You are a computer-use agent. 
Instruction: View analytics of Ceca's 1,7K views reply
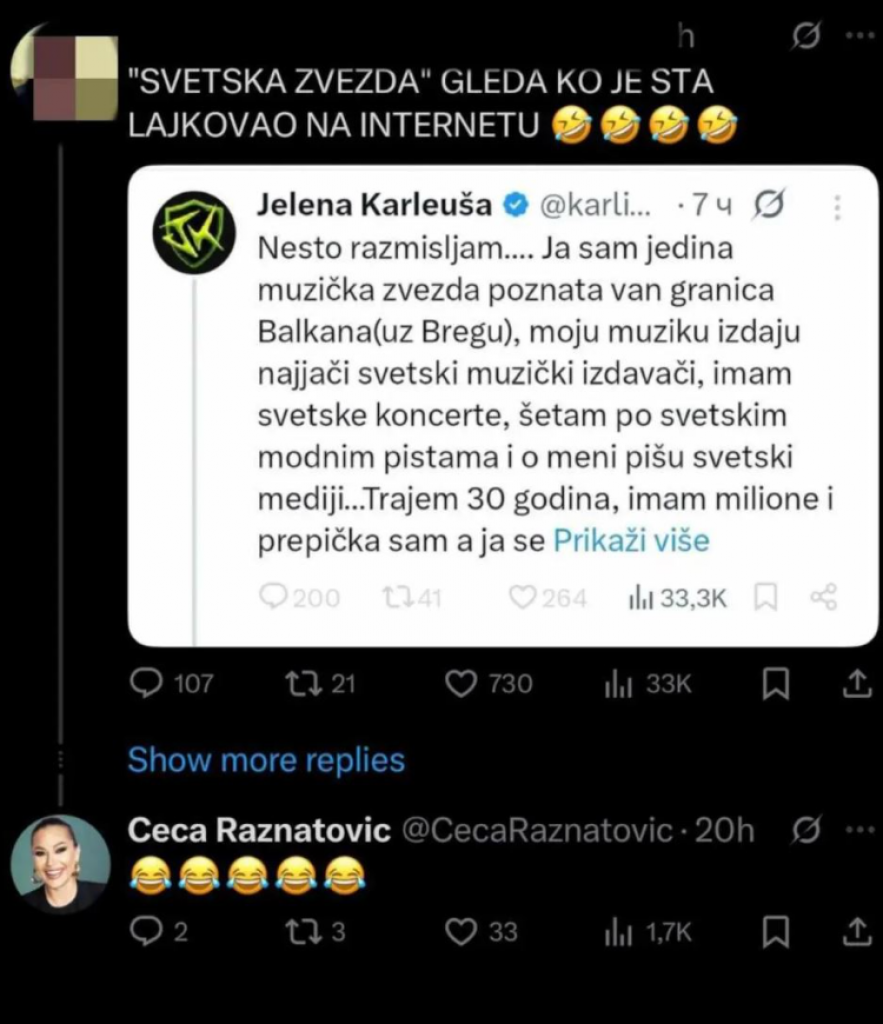[647, 932]
